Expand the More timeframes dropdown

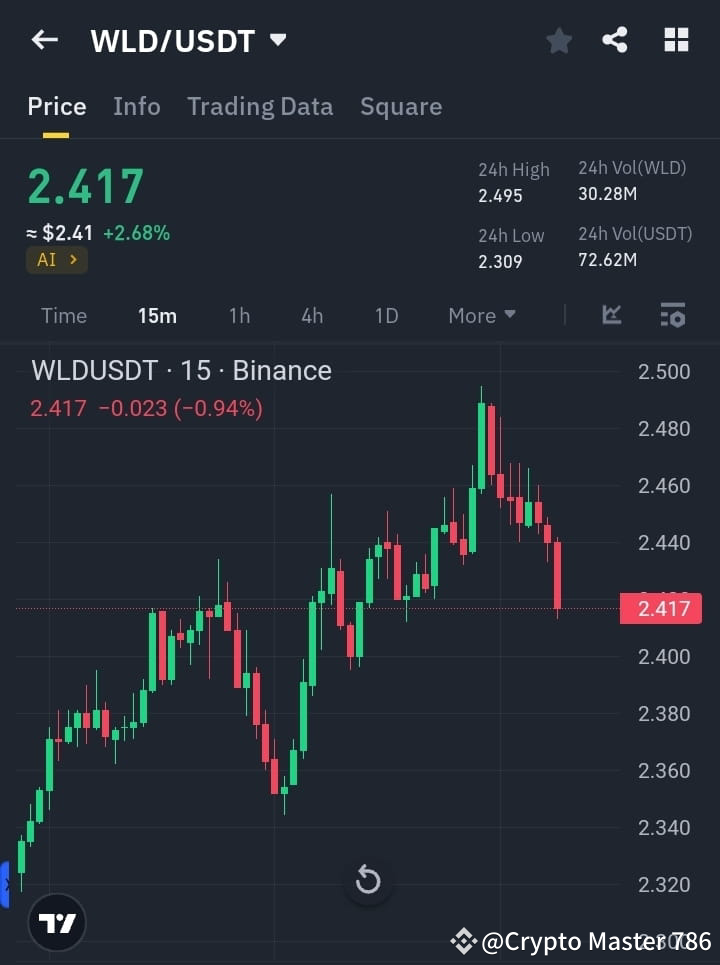481,315
